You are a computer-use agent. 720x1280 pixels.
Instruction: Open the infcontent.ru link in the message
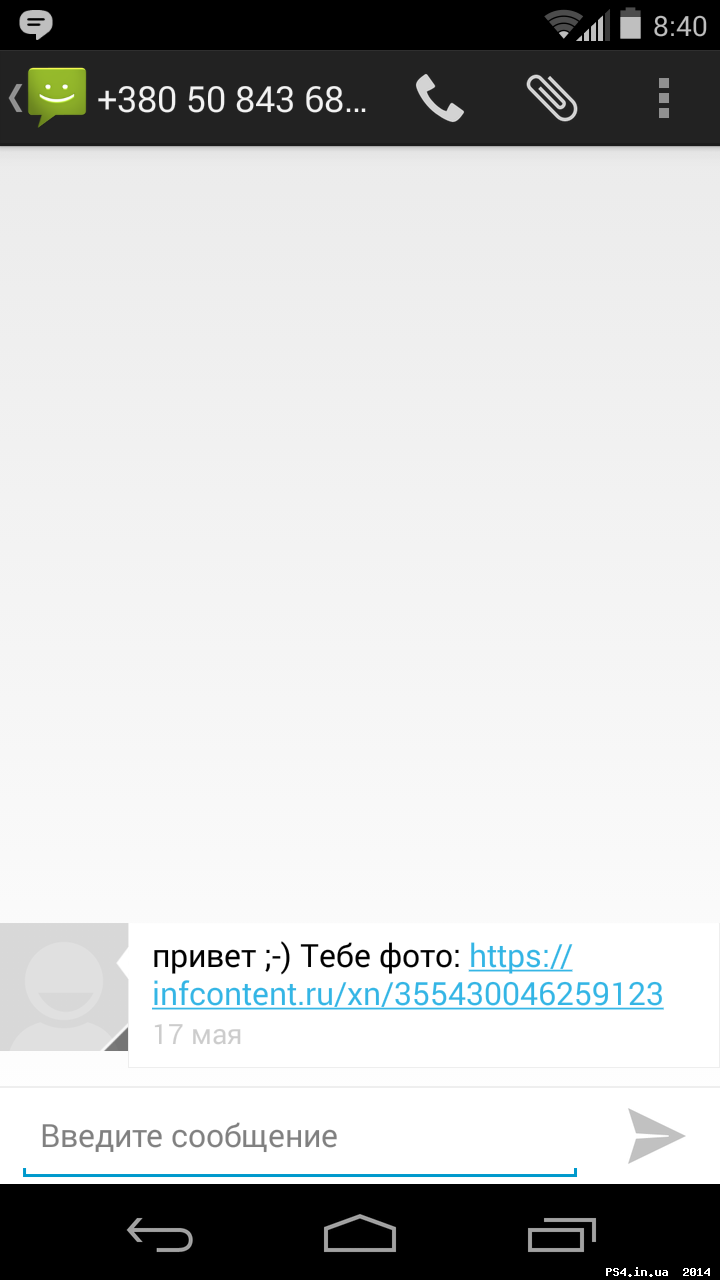407,975
